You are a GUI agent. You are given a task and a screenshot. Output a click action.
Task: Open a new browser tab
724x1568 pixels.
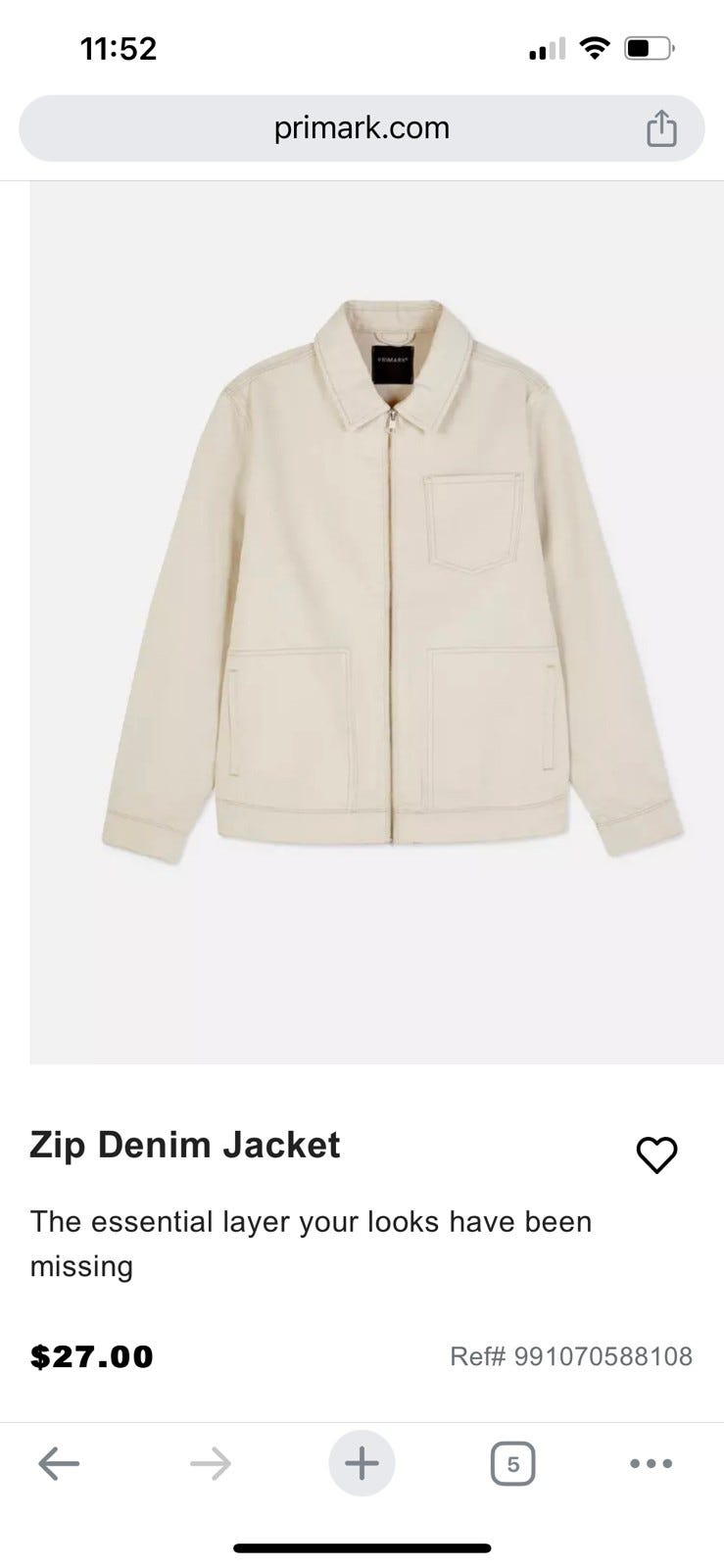362,1464
